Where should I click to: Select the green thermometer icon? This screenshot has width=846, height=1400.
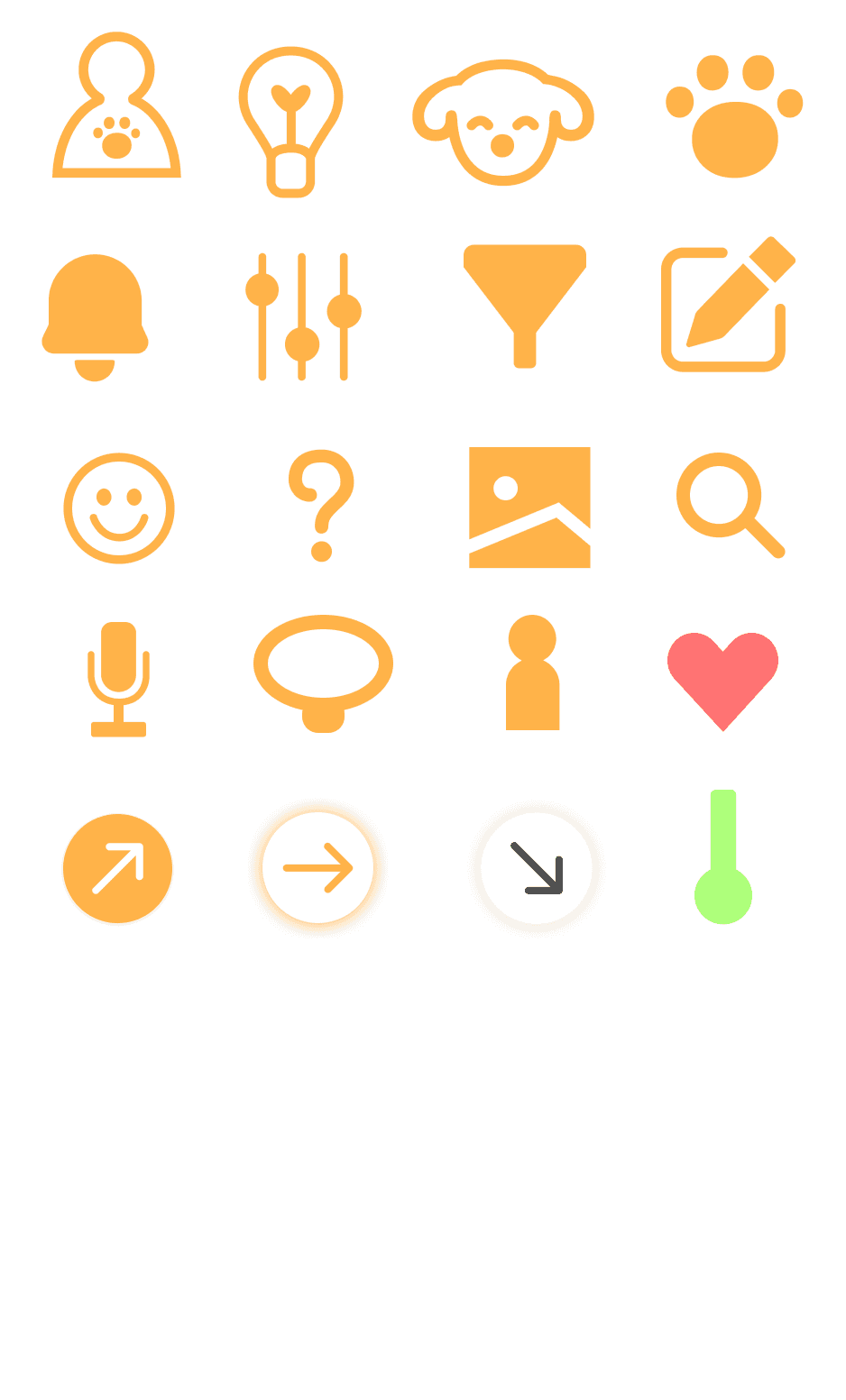723,856
